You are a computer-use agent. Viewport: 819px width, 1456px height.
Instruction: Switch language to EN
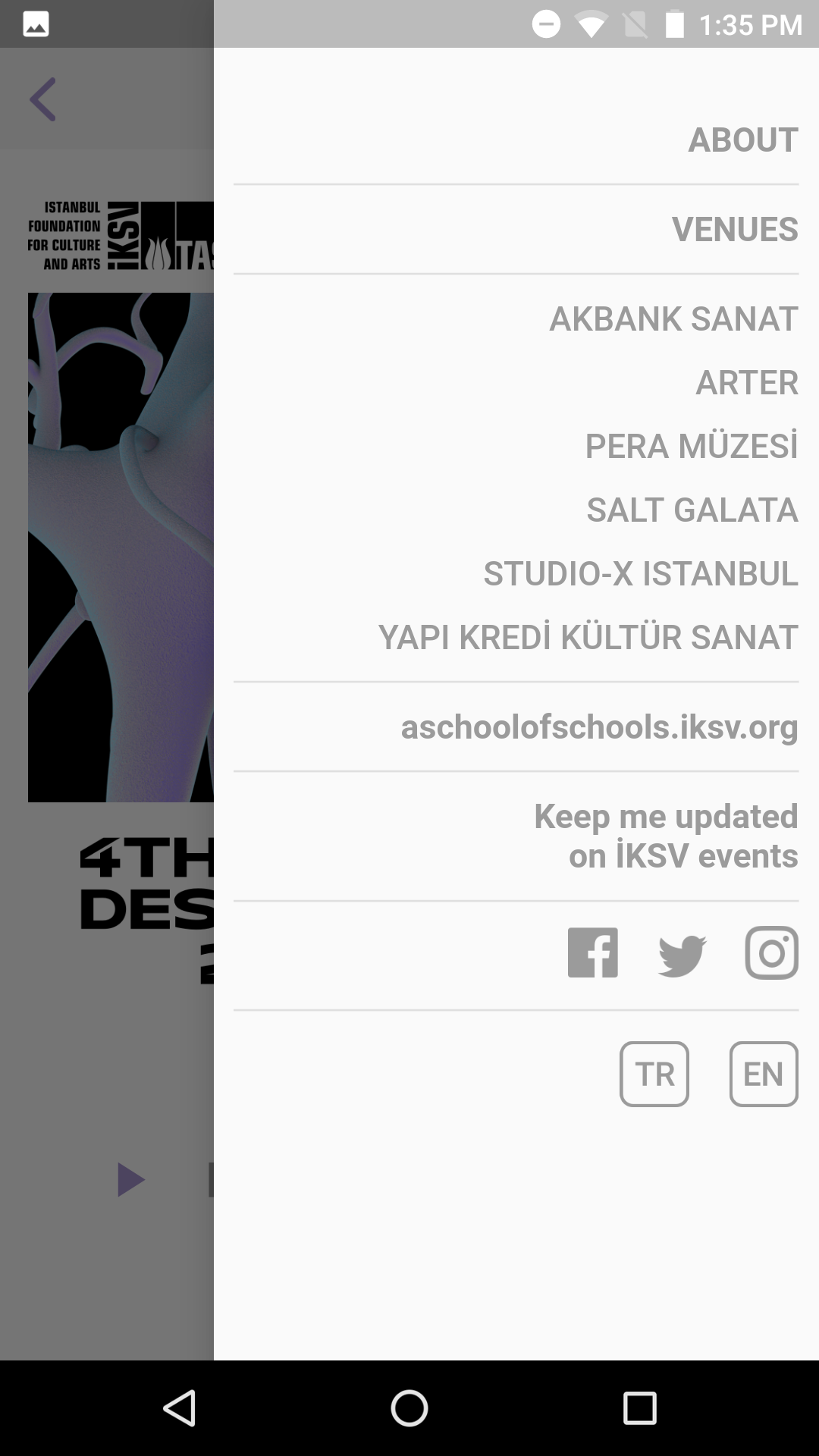763,1074
